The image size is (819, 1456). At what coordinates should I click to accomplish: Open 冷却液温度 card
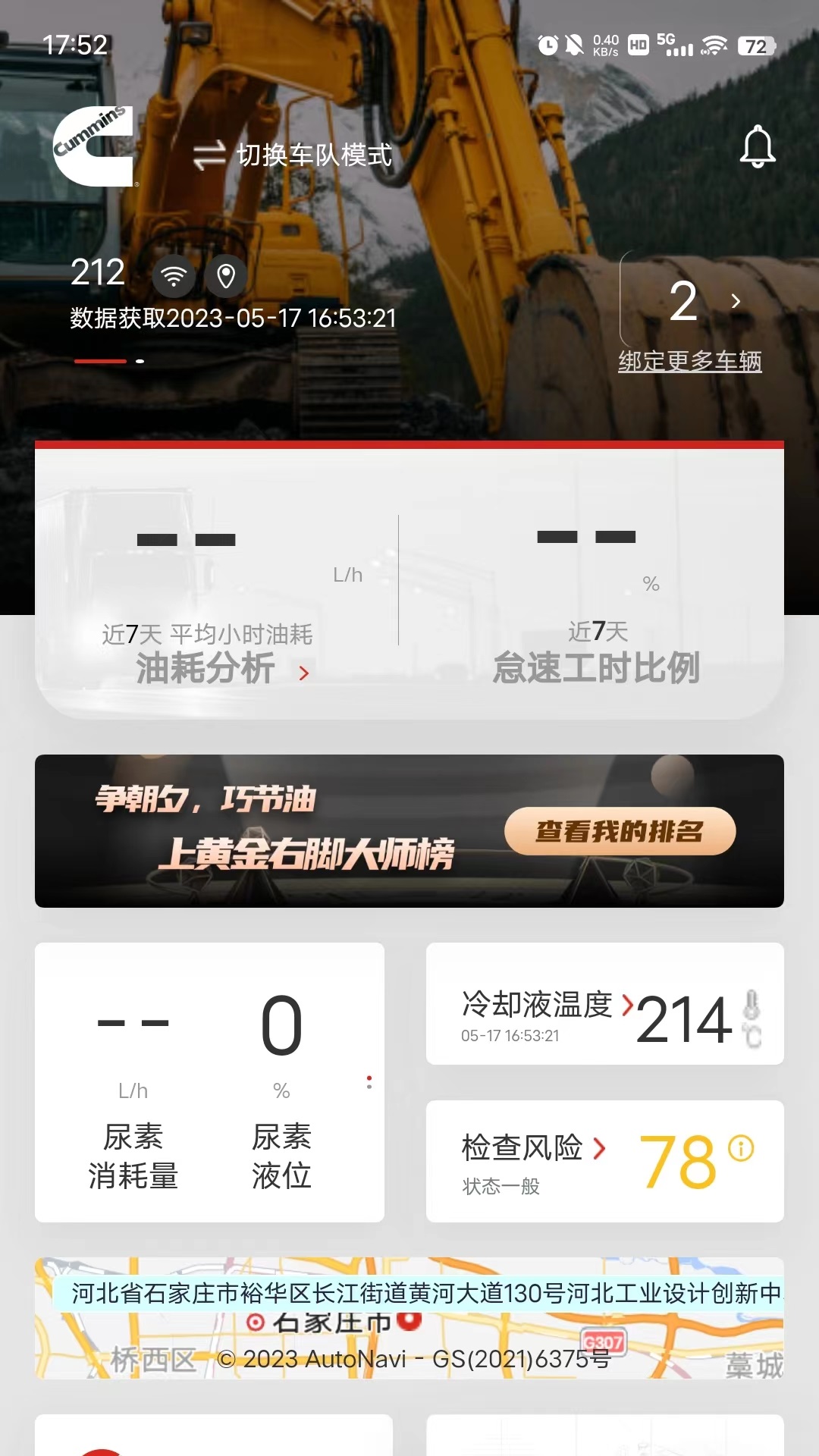pyautogui.click(x=604, y=1003)
